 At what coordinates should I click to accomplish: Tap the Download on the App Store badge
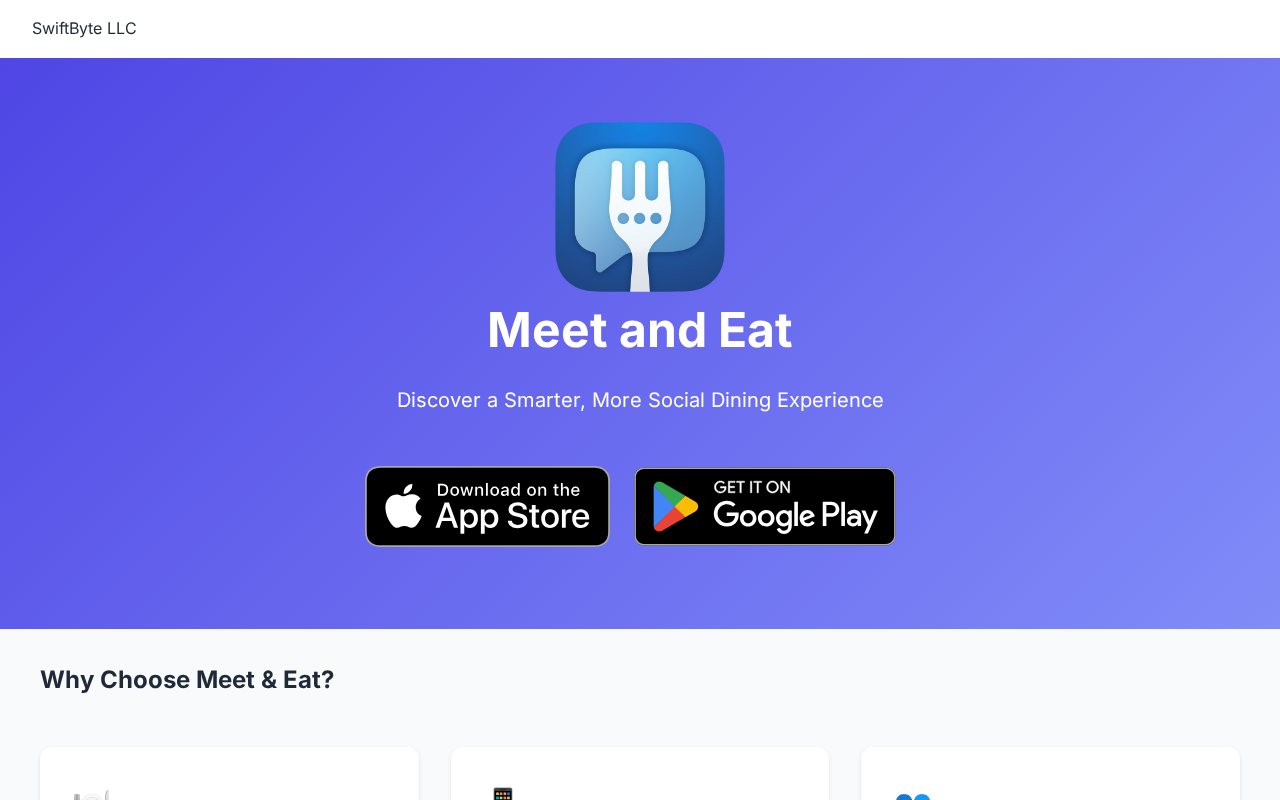pos(487,506)
